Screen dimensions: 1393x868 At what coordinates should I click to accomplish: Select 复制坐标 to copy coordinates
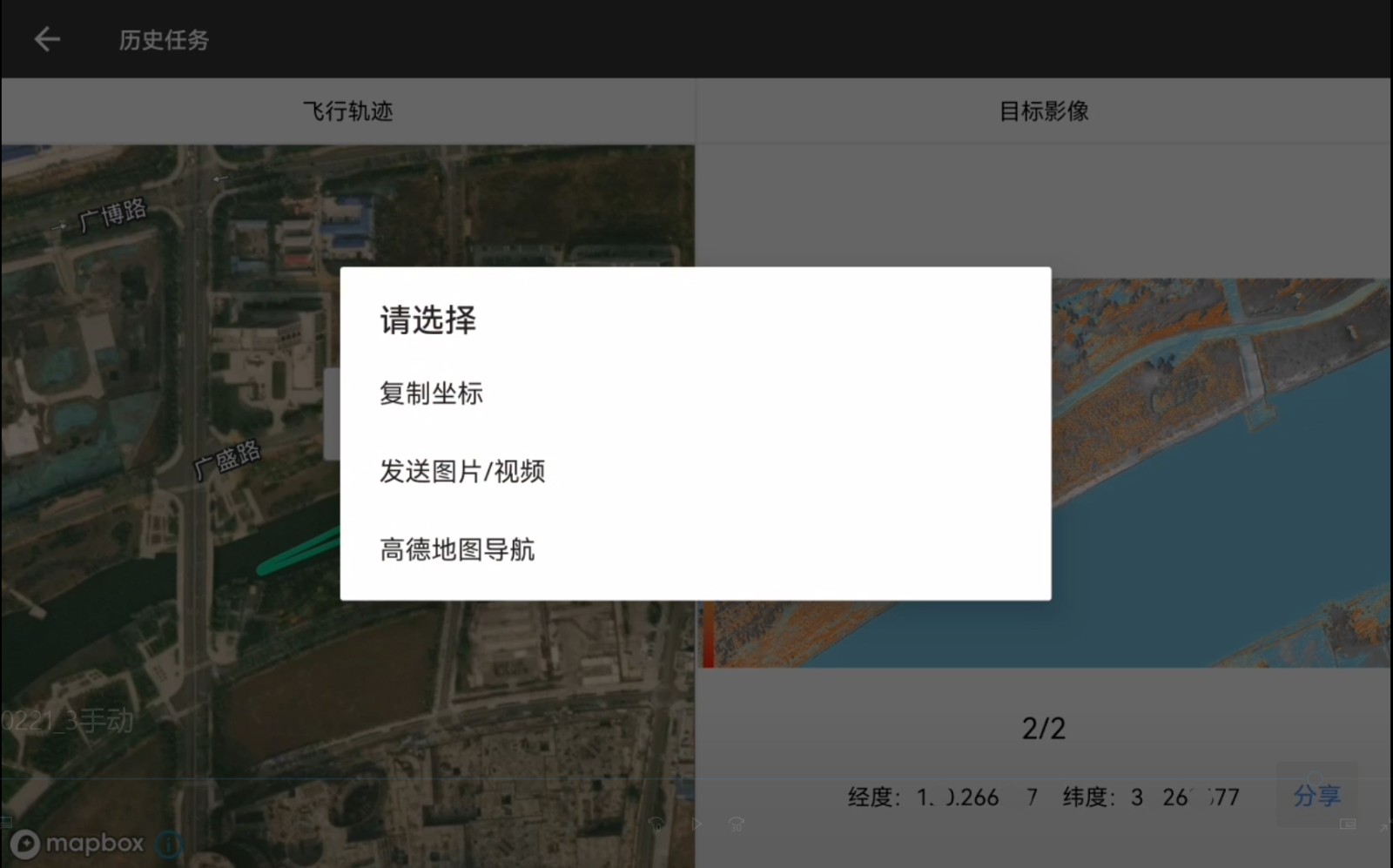point(431,394)
